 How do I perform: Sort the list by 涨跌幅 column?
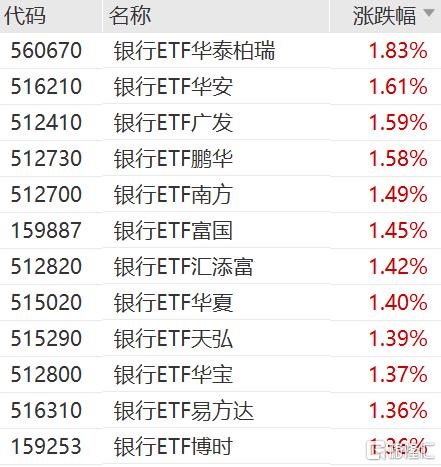coord(385,16)
